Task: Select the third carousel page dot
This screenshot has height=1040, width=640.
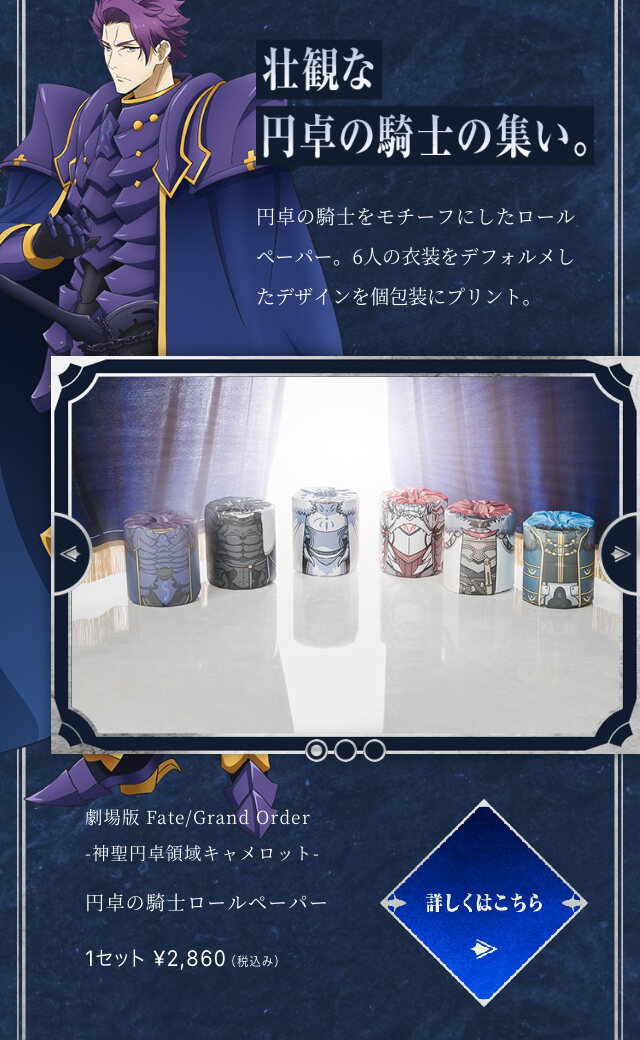Action: click(x=375, y=750)
